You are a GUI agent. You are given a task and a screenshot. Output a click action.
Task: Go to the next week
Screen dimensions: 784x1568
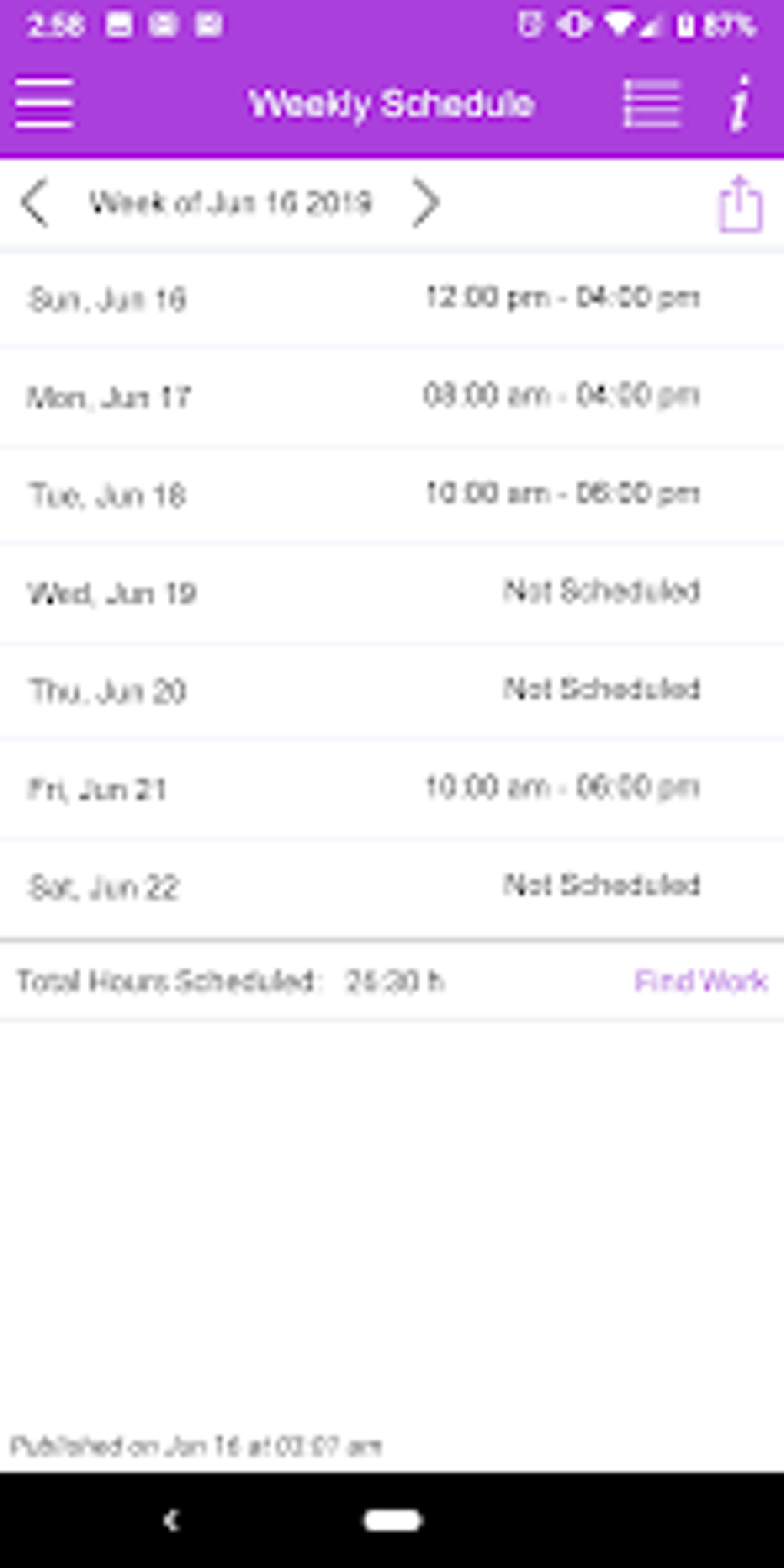(426, 203)
